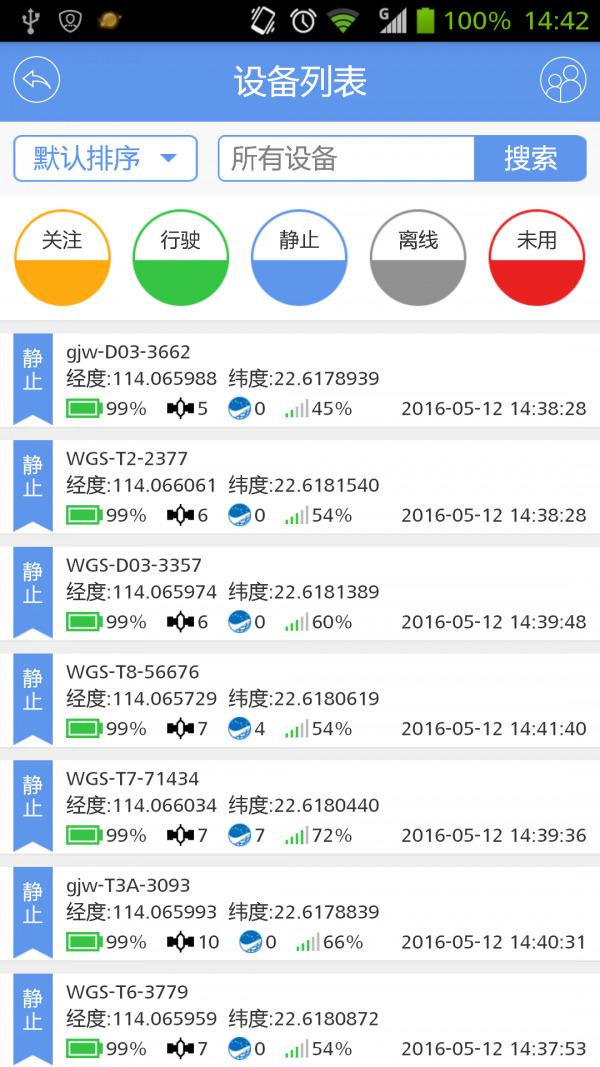Go back using the arrow icon

pyautogui.click(x=37, y=80)
